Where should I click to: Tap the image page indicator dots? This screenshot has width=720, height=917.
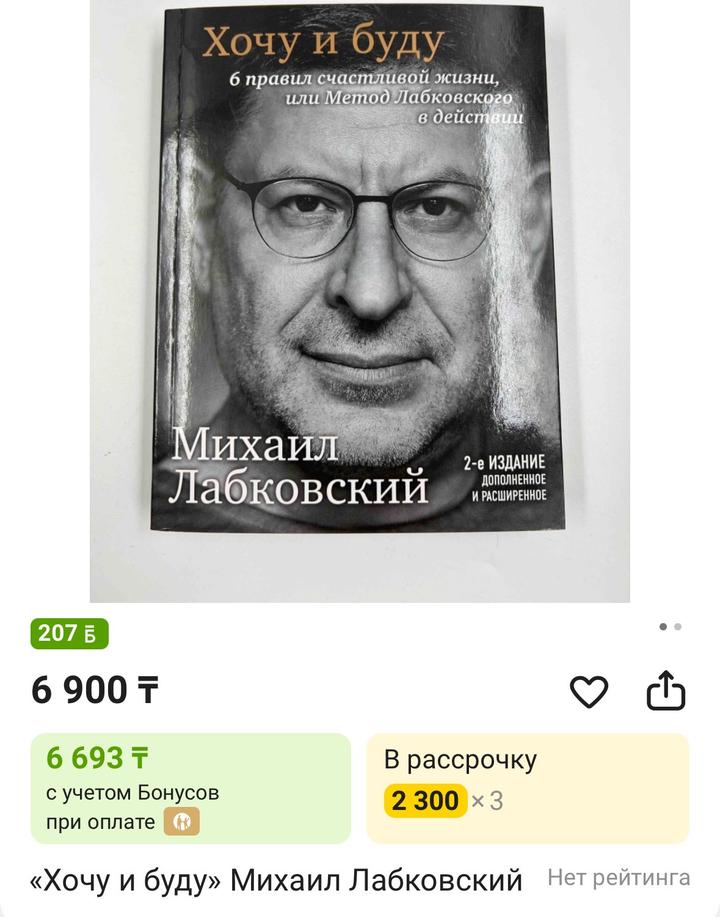pyautogui.click(x=670, y=627)
